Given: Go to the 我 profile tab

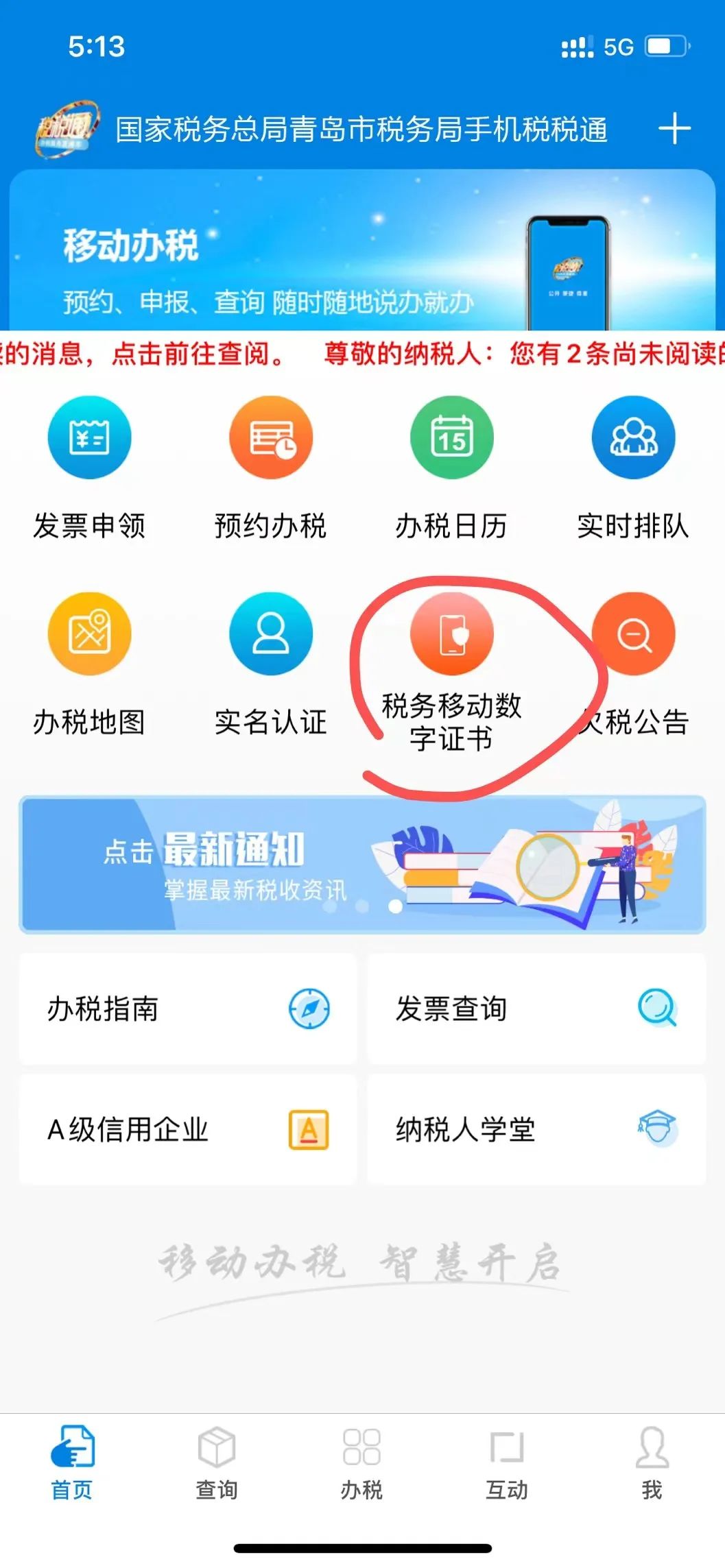Looking at the screenshot, I should pyautogui.click(x=652, y=1460).
